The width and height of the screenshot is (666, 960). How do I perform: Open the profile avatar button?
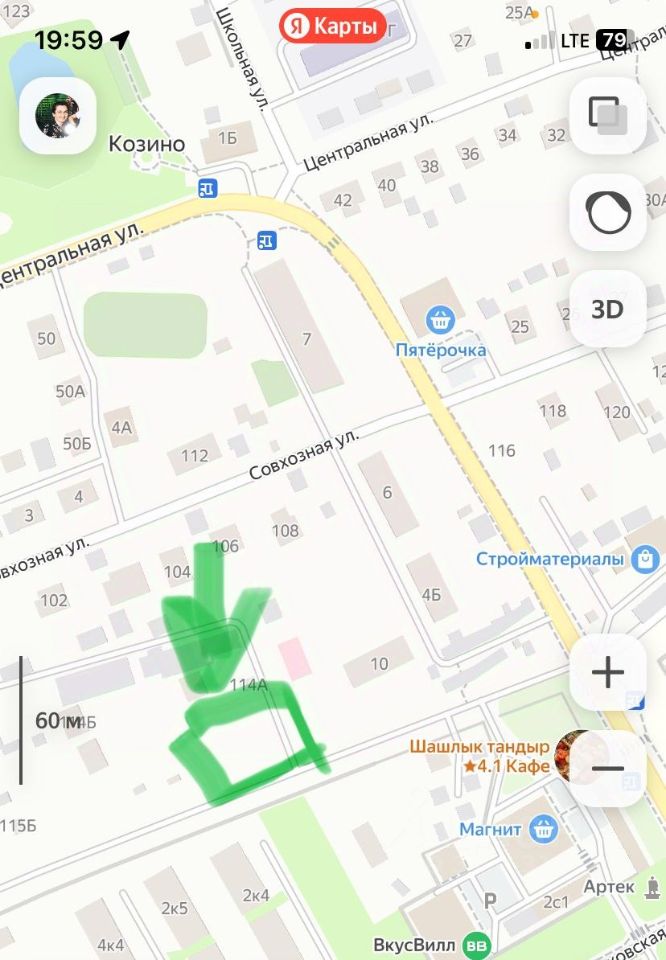click(57, 116)
